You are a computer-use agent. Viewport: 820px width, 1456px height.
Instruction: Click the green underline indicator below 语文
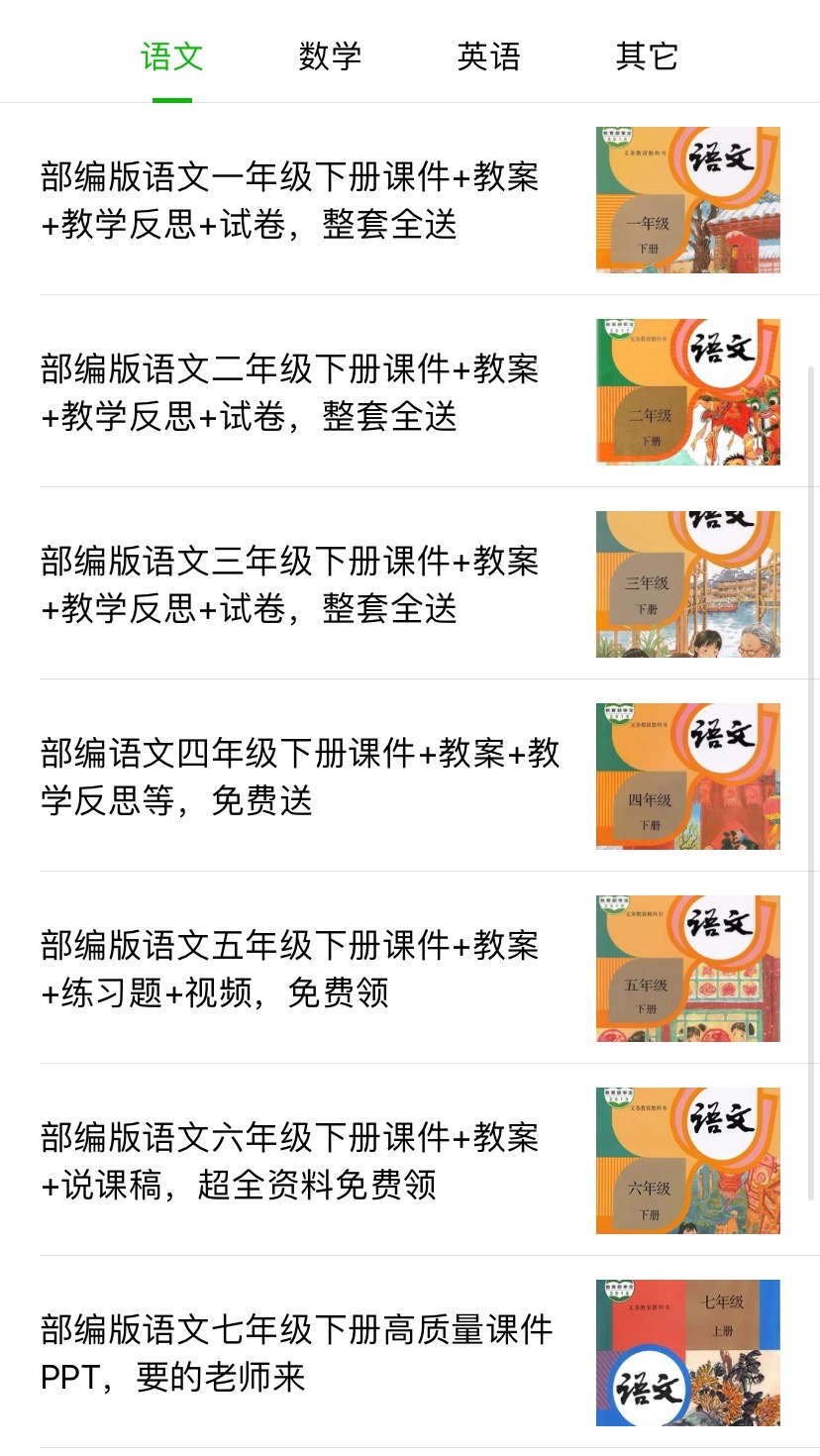[170, 99]
